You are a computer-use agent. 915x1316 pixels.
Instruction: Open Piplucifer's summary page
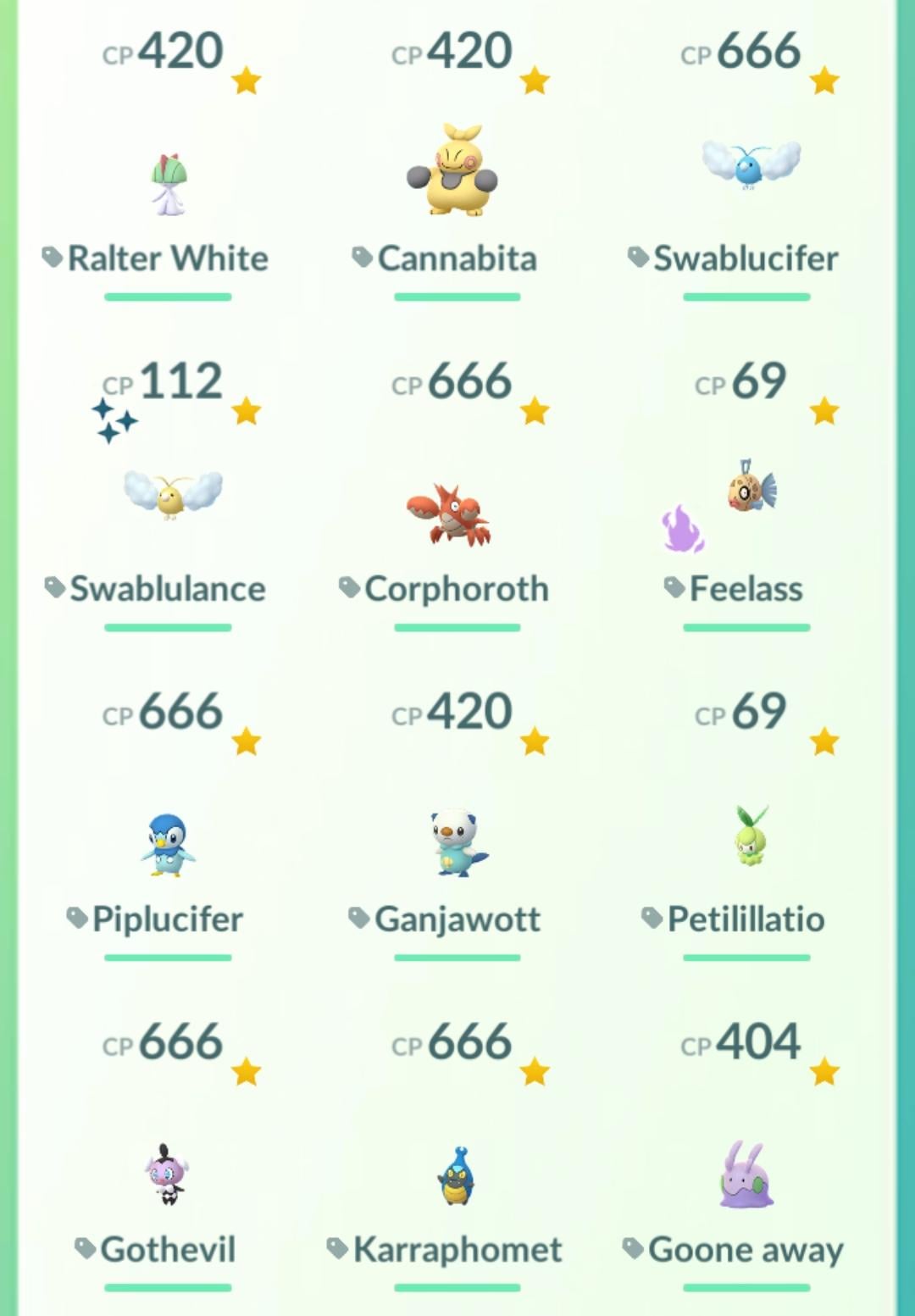(x=168, y=844)
